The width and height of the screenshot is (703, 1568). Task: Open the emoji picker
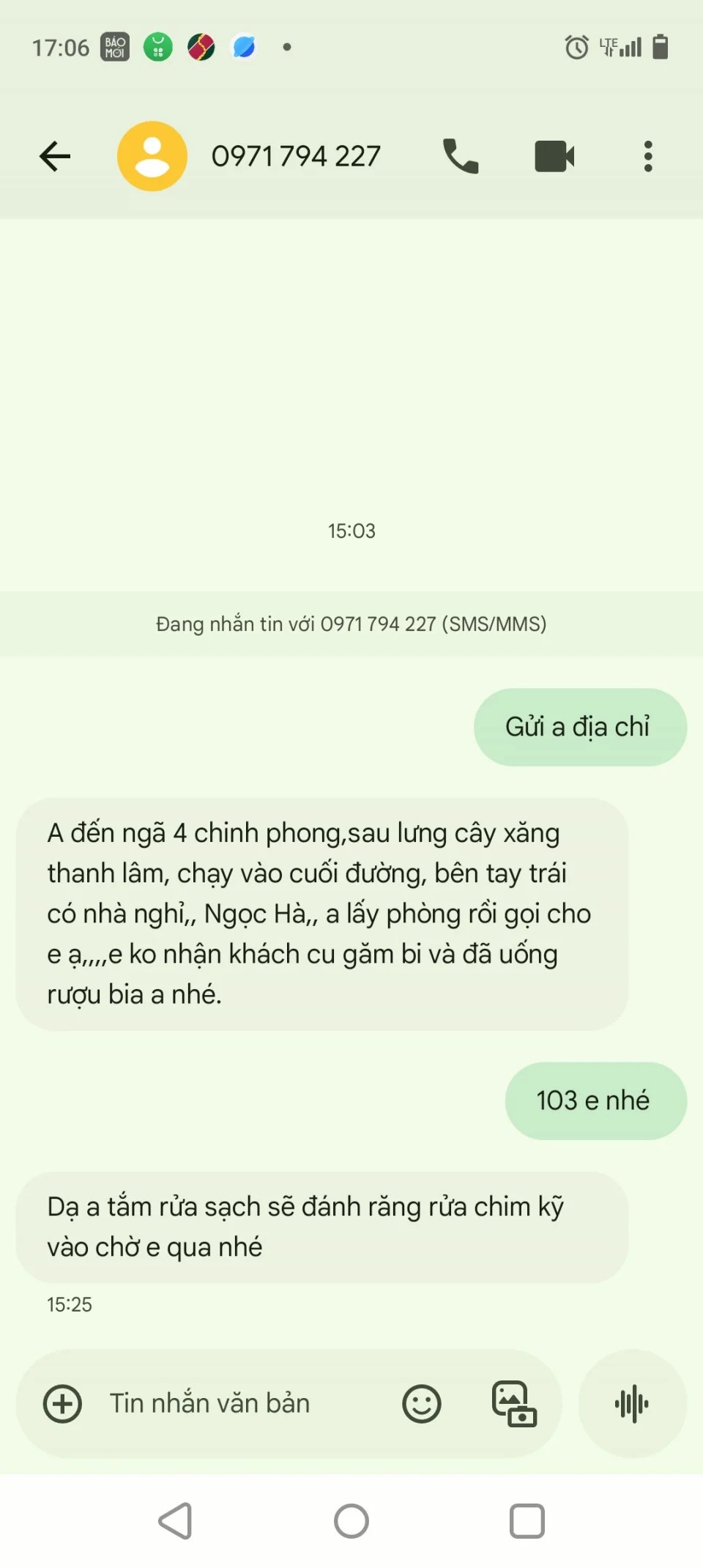[422, 1404]
